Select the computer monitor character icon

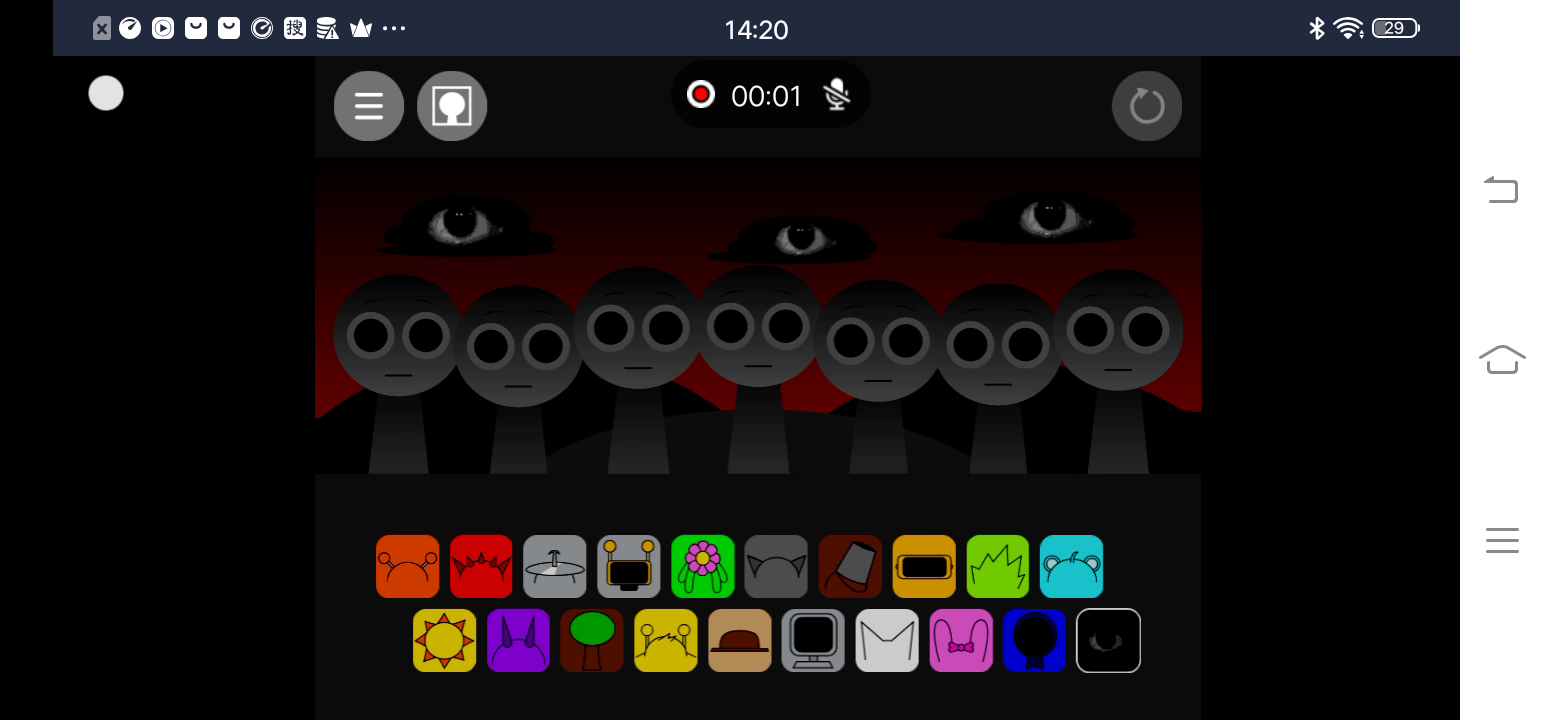(813, 641)
